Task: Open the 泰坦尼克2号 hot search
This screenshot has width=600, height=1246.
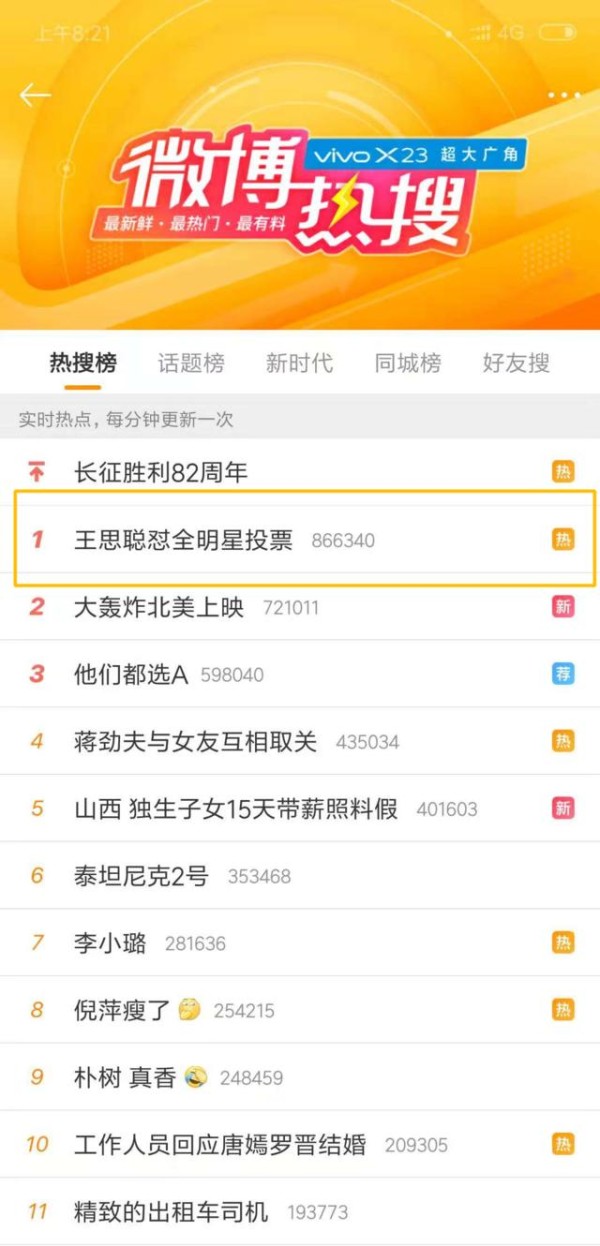Action: 300,876
